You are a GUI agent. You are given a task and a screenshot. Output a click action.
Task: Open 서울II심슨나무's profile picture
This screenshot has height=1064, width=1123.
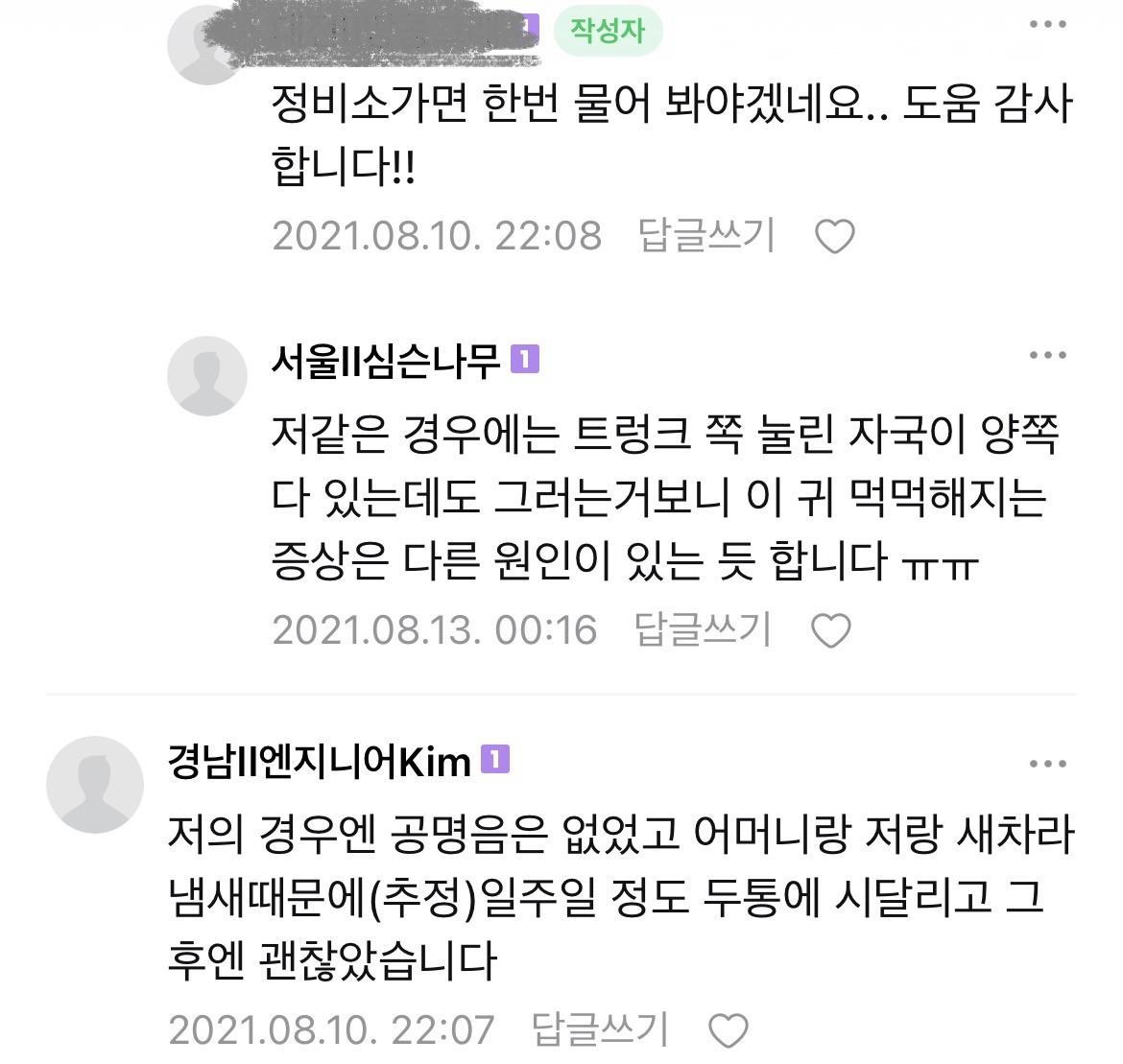point(207,376)
